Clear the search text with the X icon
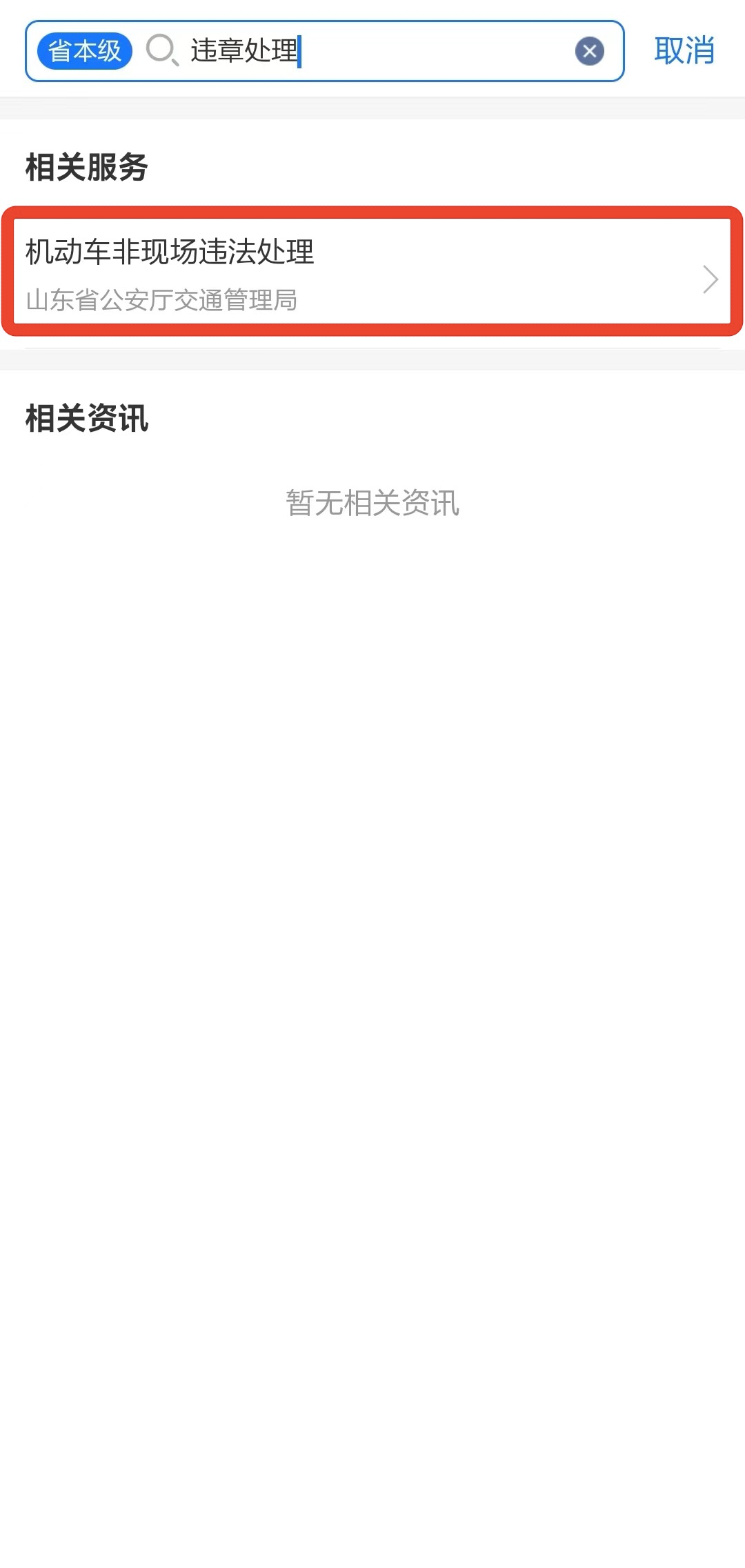The width and height of the screenshot is (745, 1568). pyautogui.click(x=589, y=51)
